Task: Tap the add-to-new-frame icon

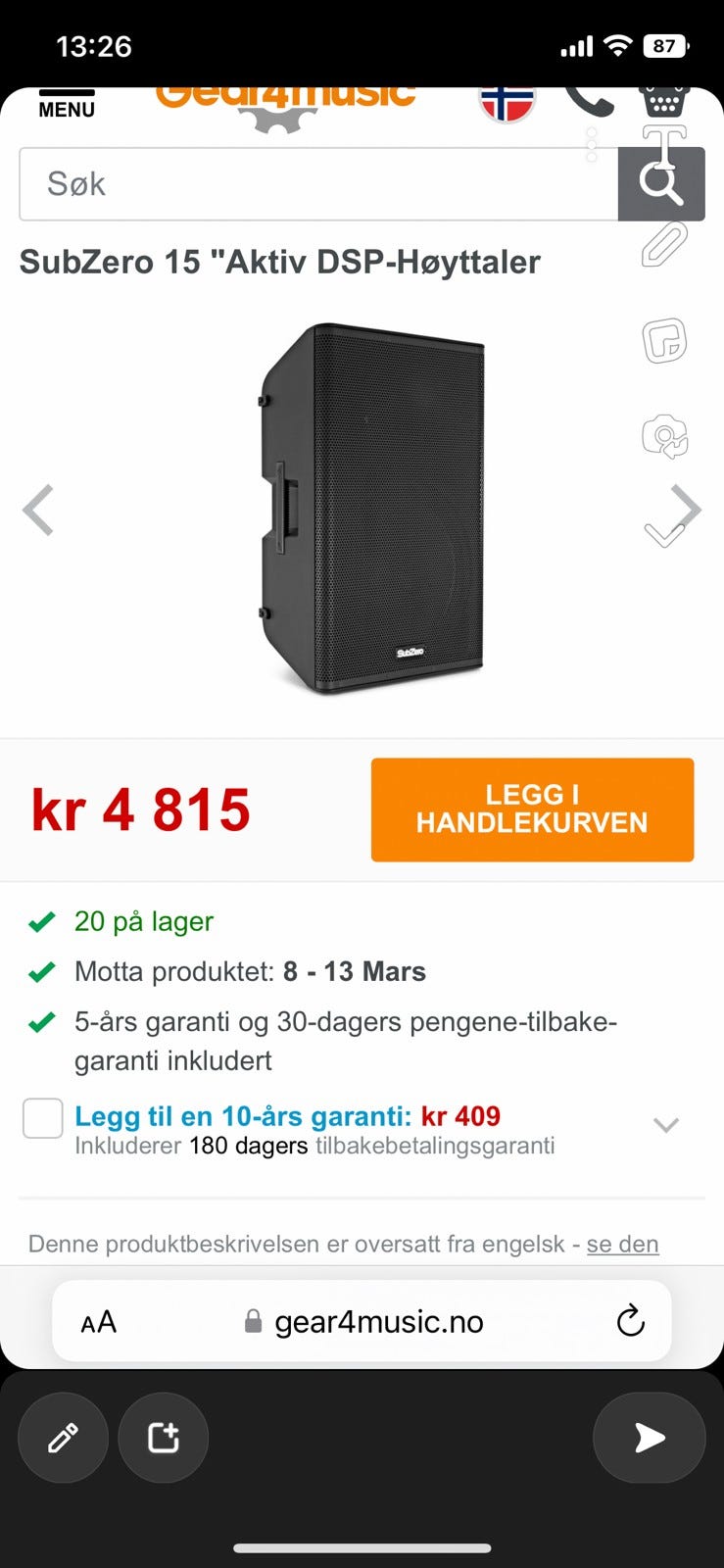Action: [x=163, y=1438]
